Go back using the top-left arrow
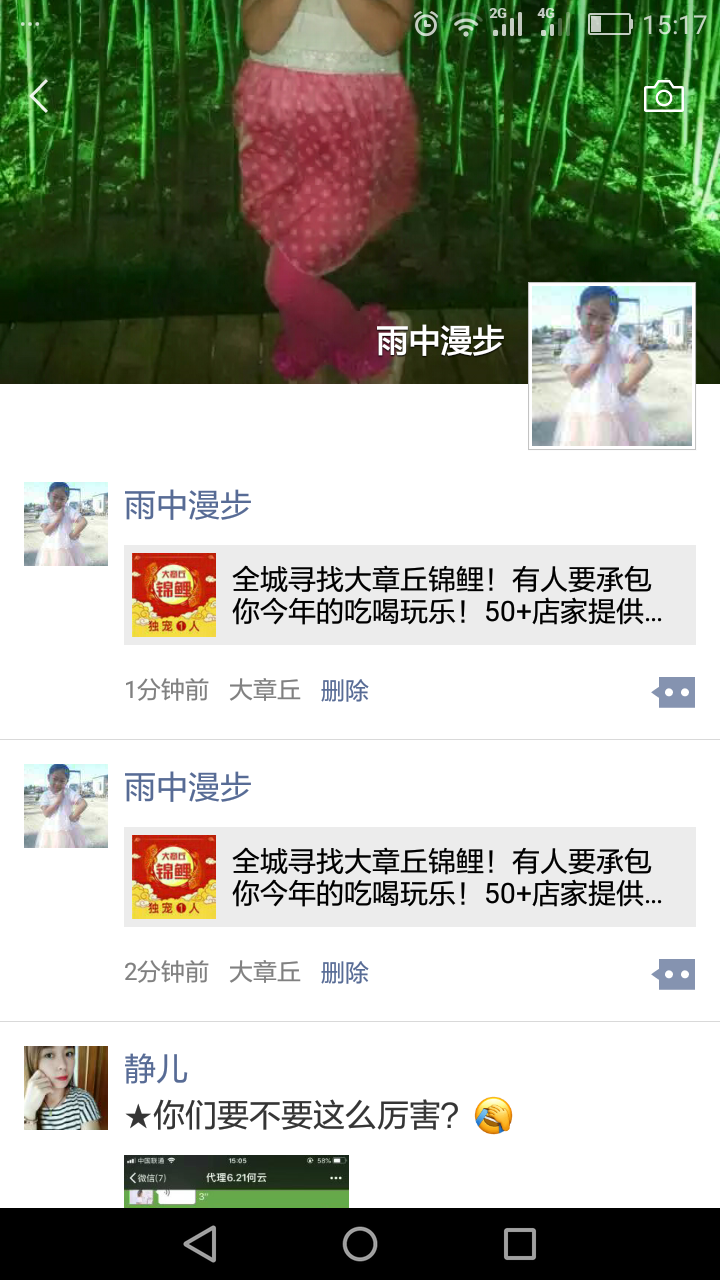Viewport: 720px width, 1280px height. pos(39,97)
